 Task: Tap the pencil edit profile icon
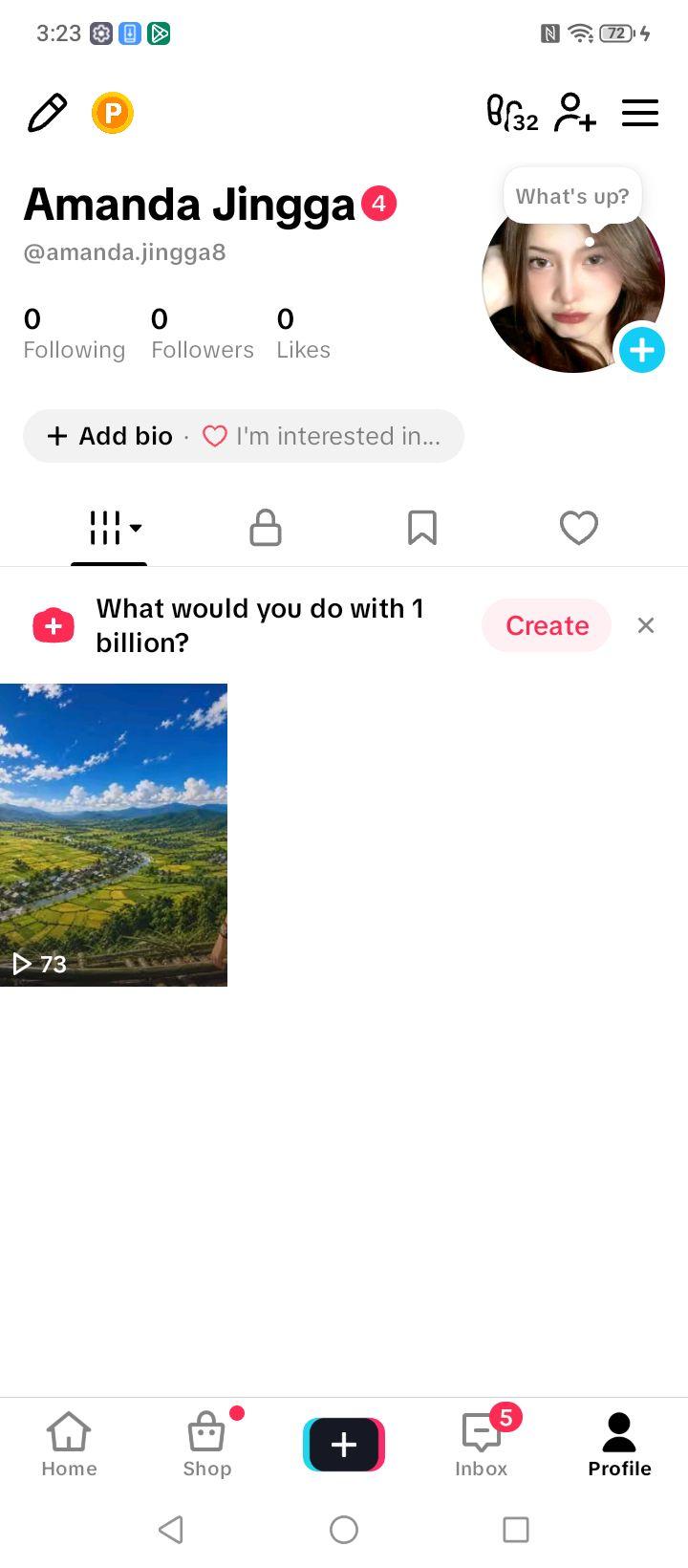pyautogui.click(x=47, y=113)
